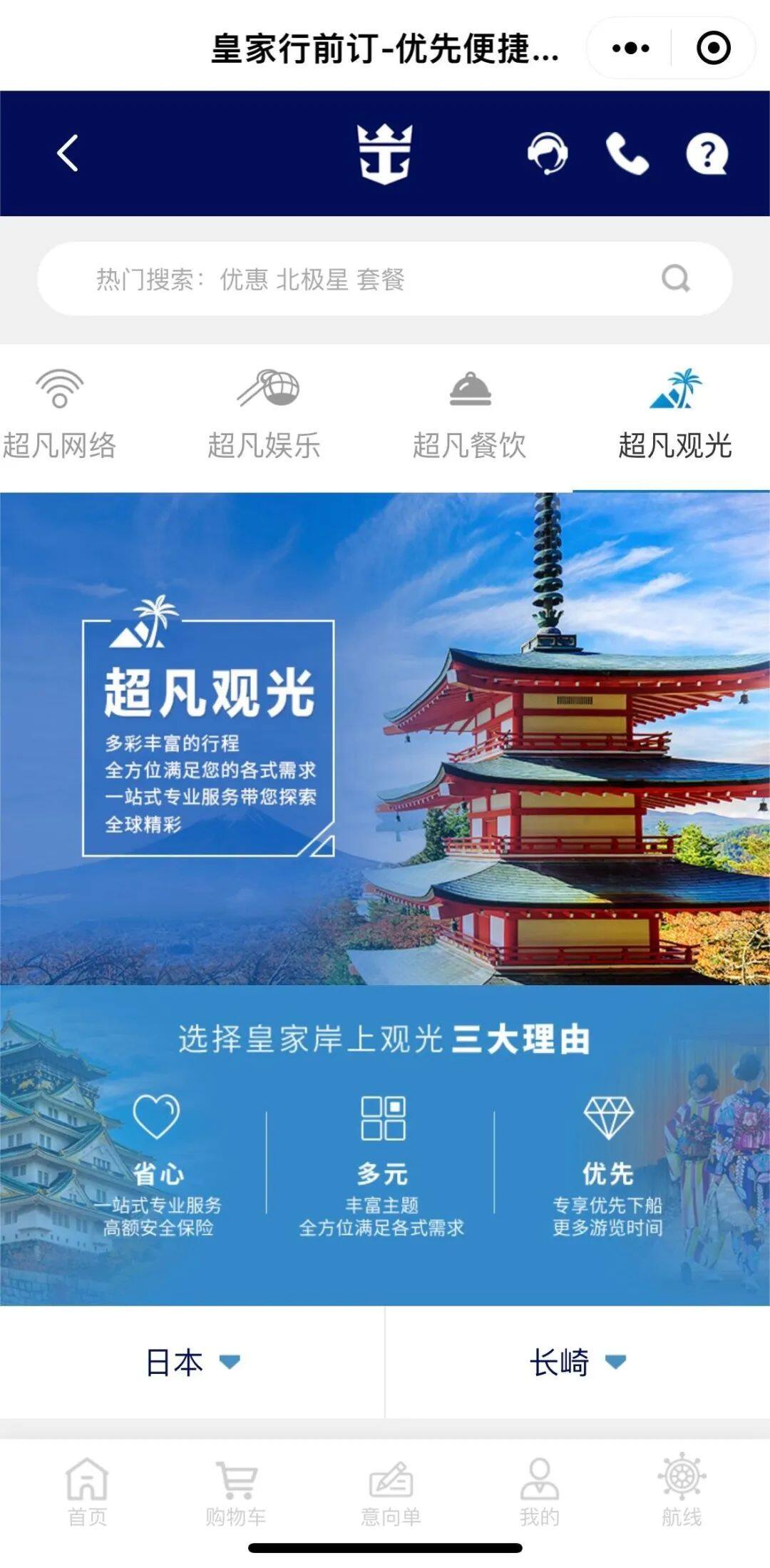Screen dimensions: 770x1568
Task: Open the mini program three-dot menu
Action: (630, 49)
